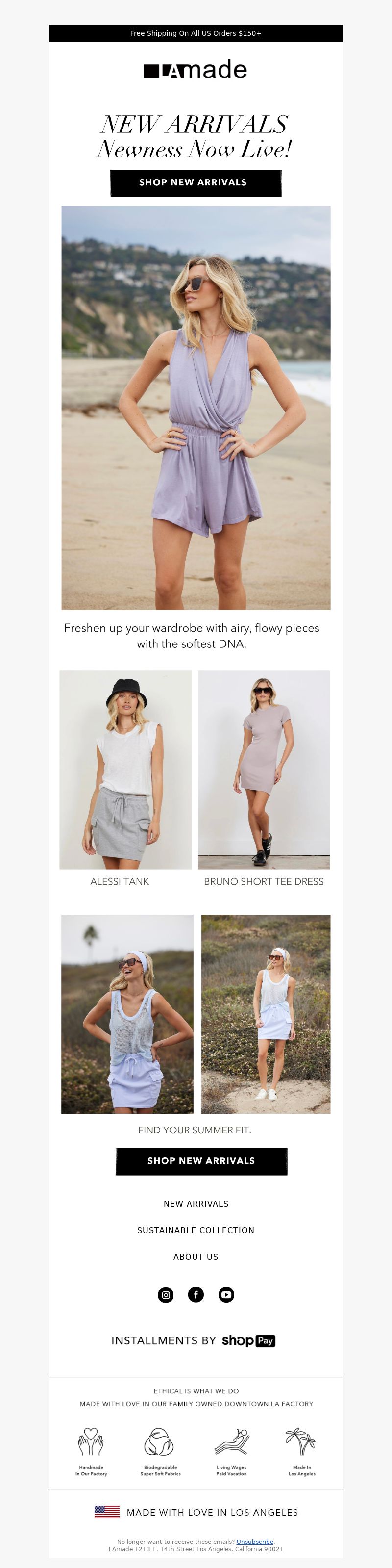Tap the Shop New Arrivals button under Summer Fit

(x=201, y=1161)
